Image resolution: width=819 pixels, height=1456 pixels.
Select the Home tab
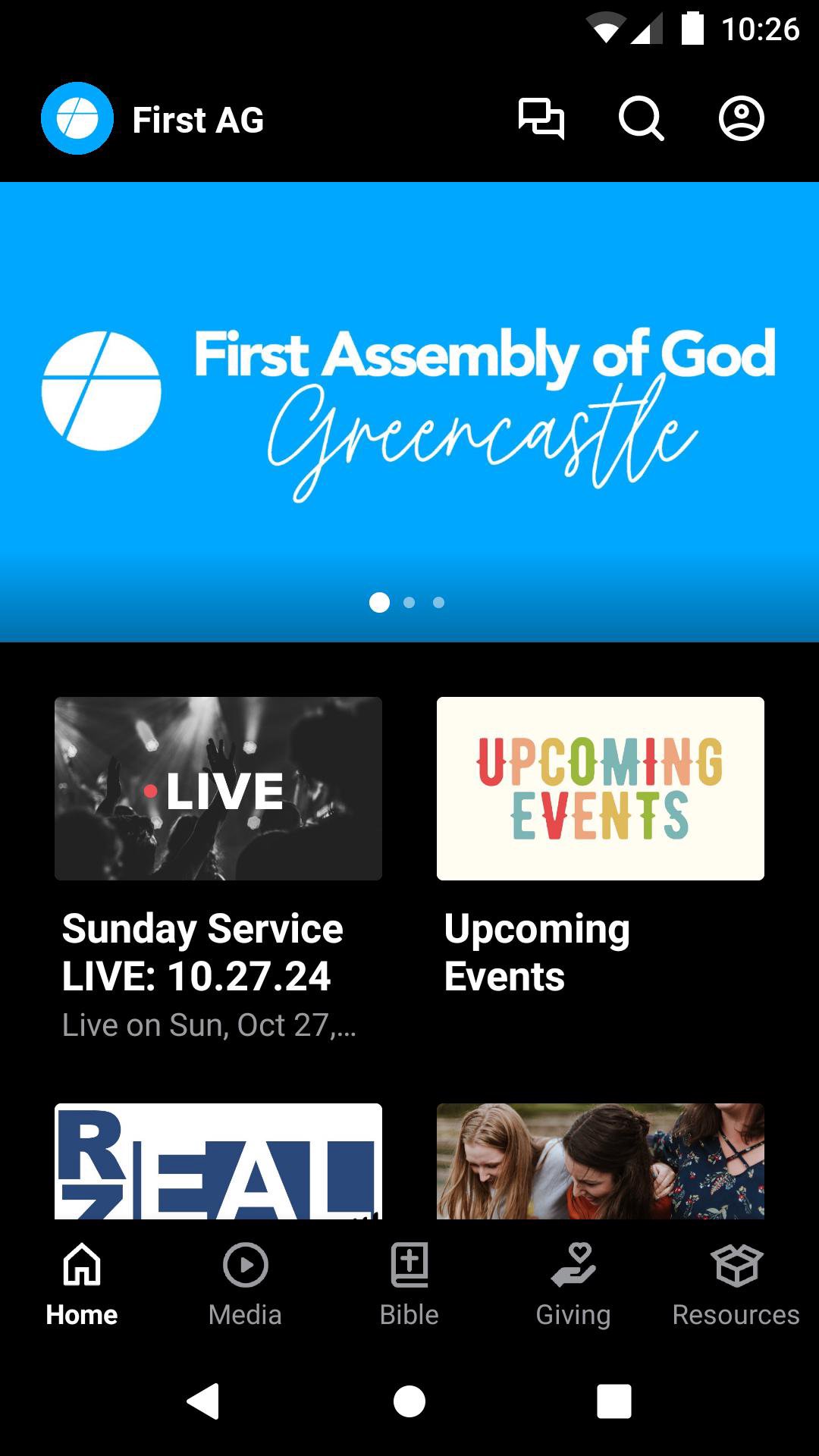82,1283
